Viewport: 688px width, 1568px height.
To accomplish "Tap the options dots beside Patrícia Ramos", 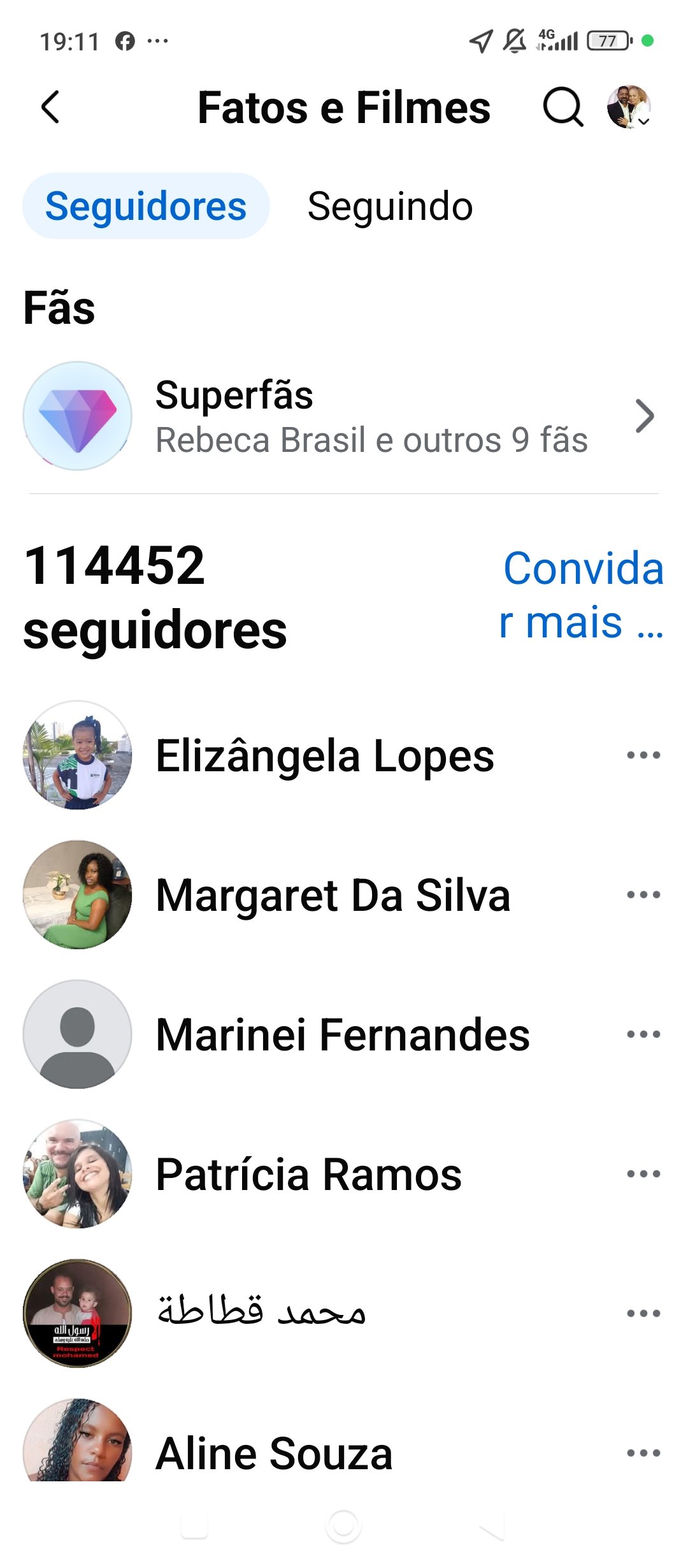I will pyautogui.click(x=643, y=1174).
